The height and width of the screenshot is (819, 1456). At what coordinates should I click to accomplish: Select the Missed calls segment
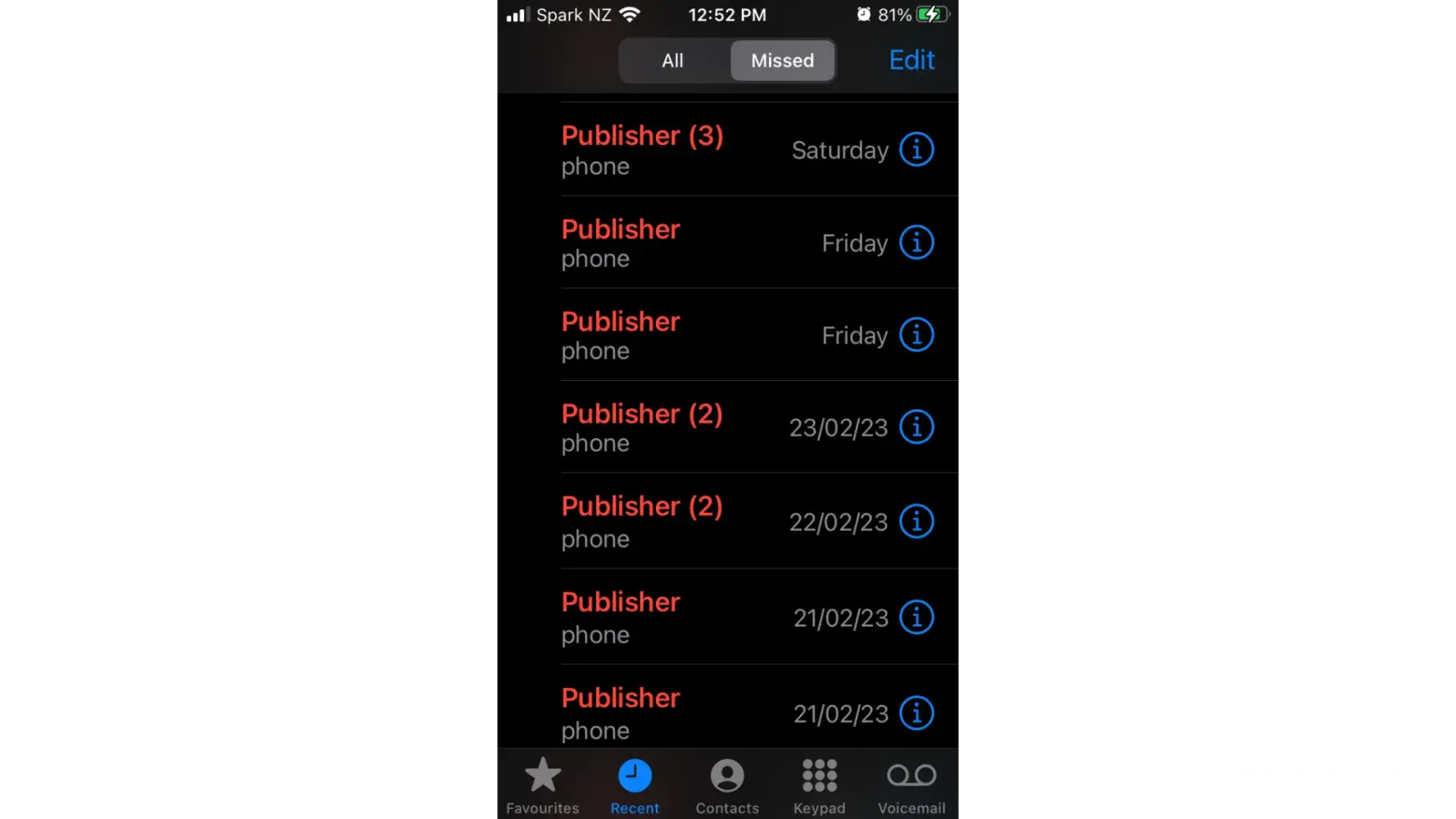[782, 61]
